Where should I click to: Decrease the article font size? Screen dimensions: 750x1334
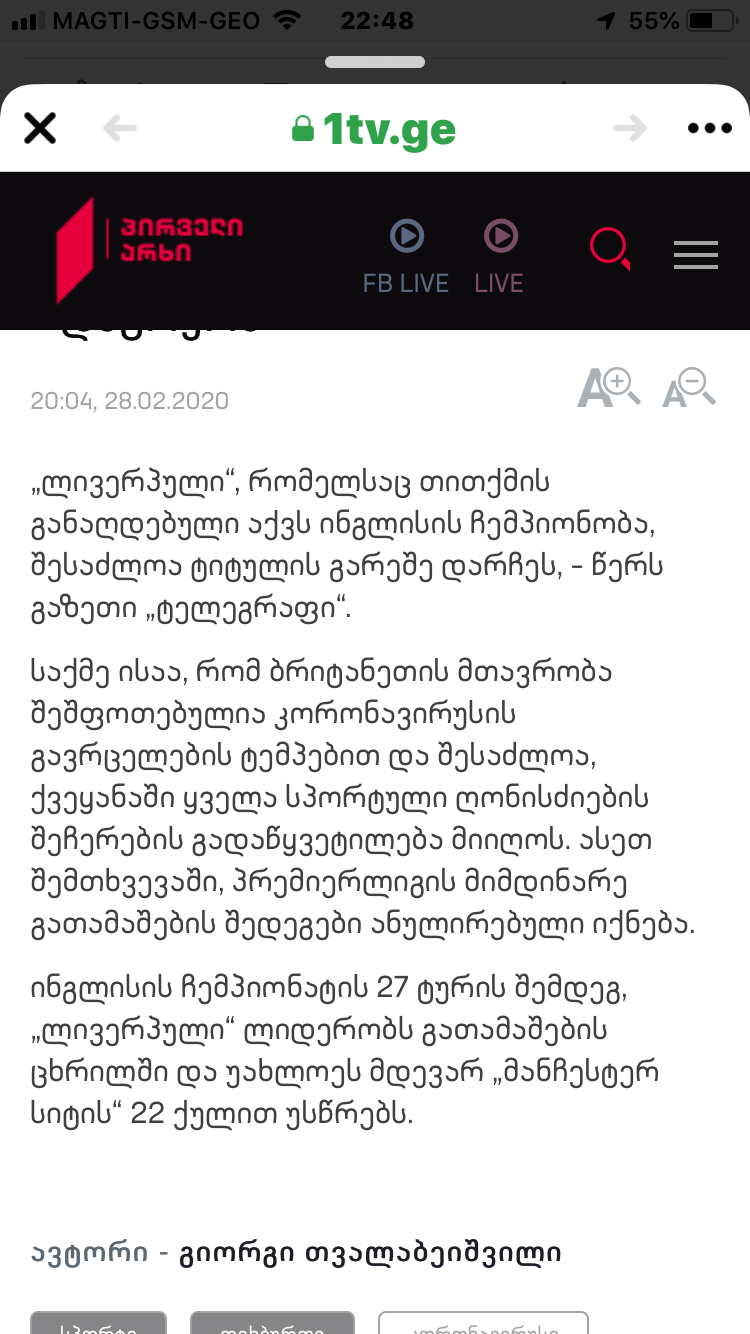689,387
